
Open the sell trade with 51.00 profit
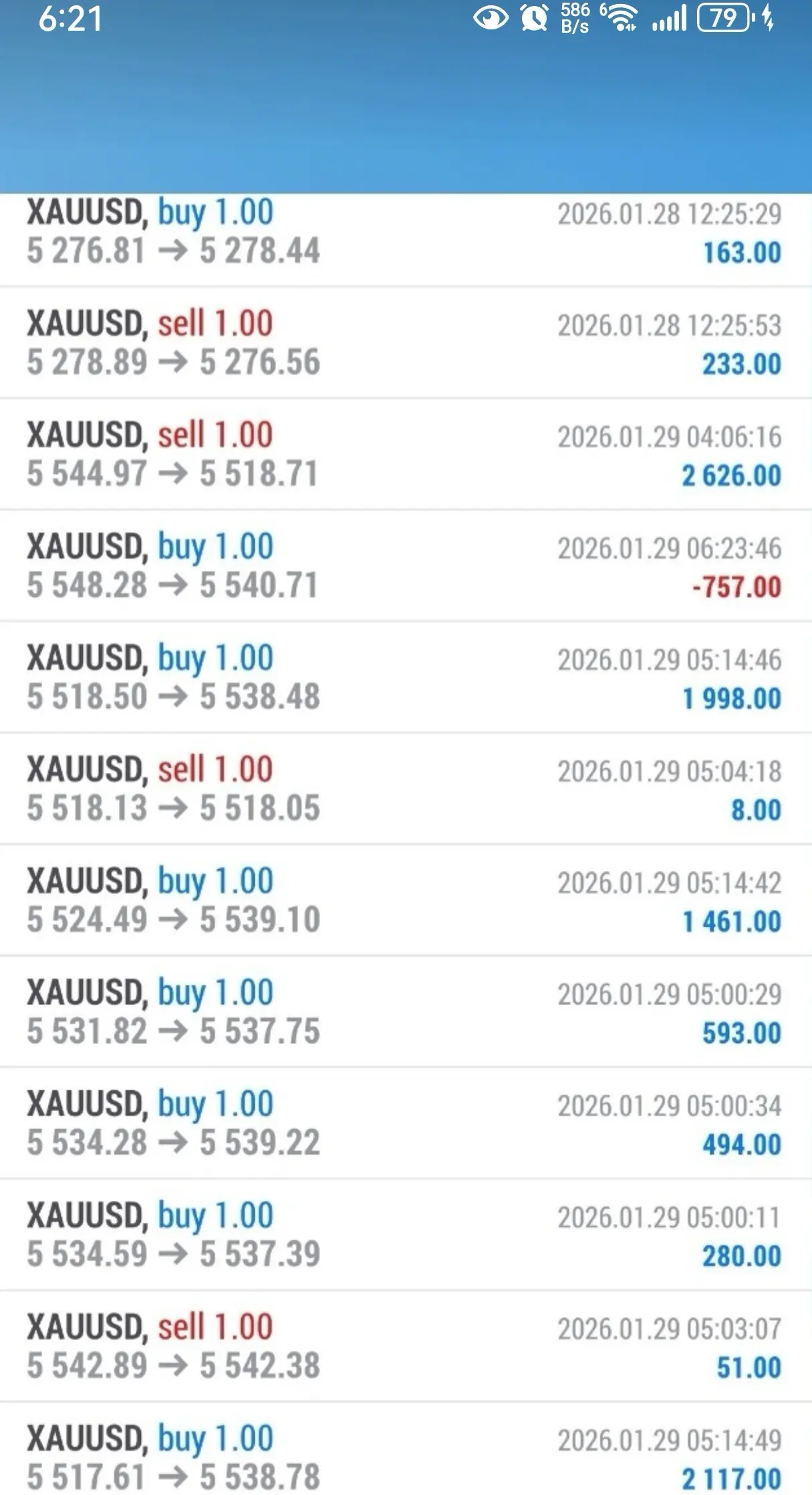(405, 1347)
